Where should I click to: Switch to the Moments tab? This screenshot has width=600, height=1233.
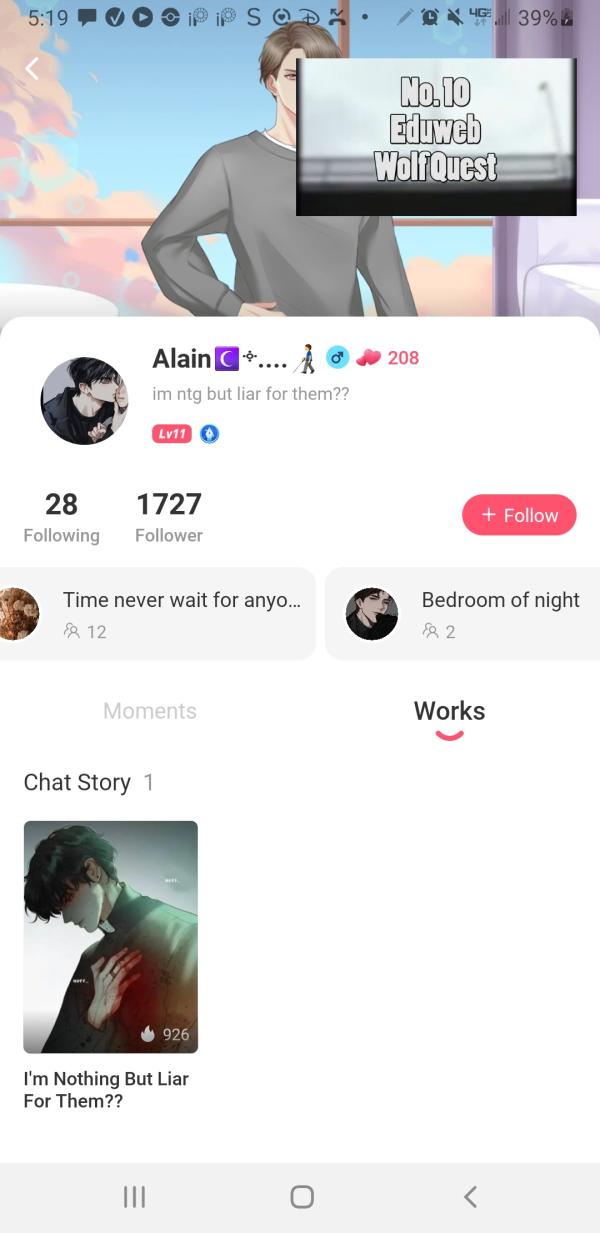click(x=150, y=711)
